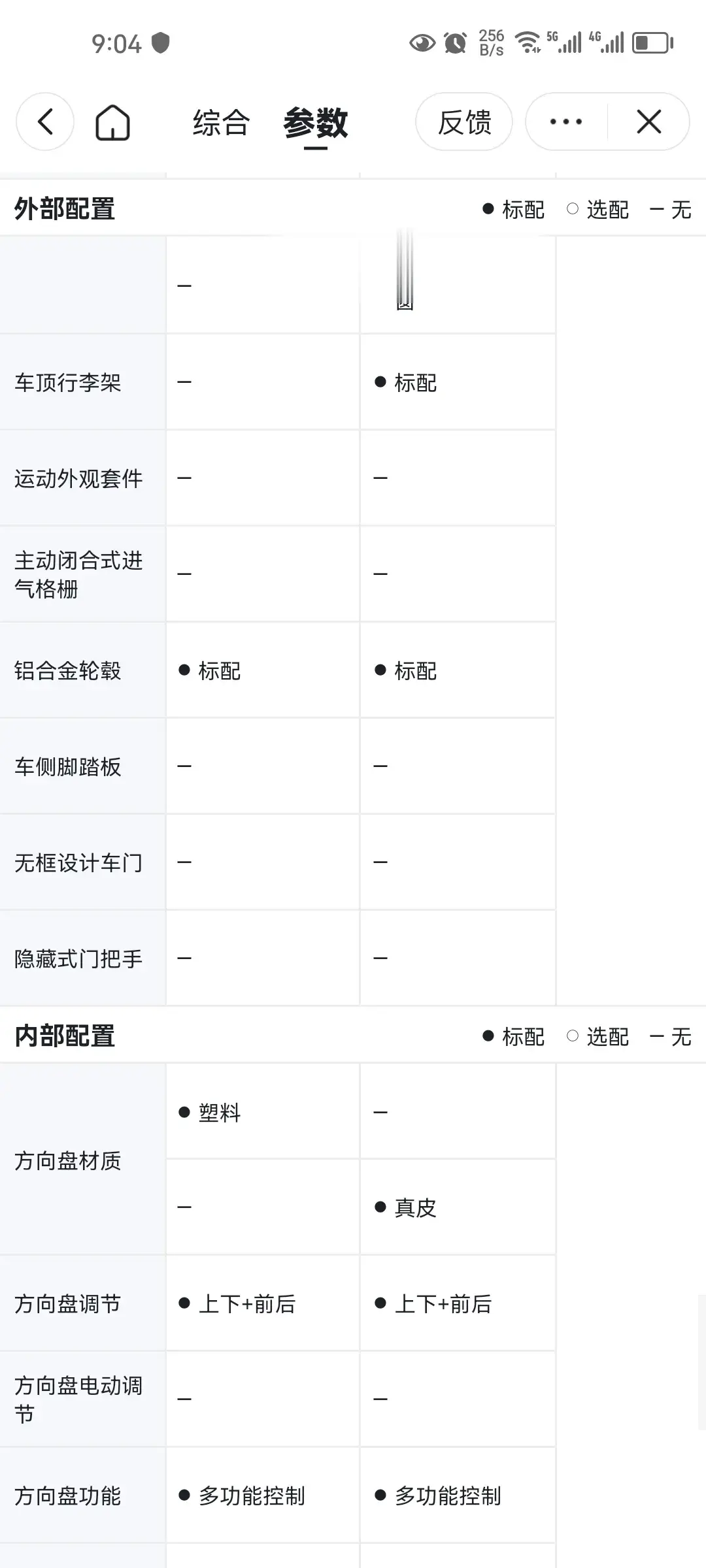Image resolution: width=706 pixels, height=1568 pixels.
Task: Close the page with the X button
Action: point(649,122)
